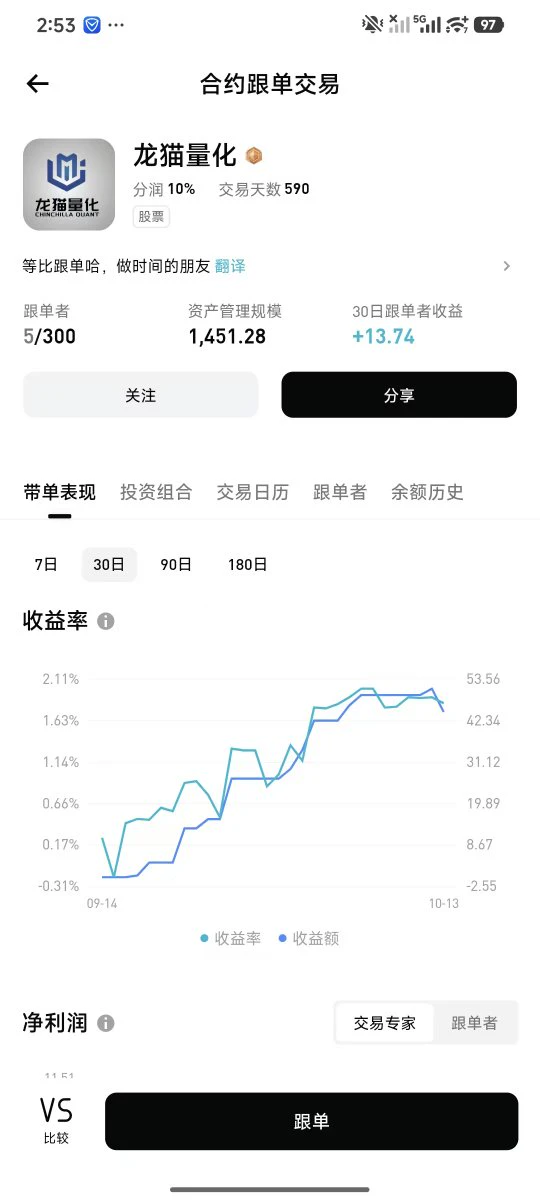Open the info icon next to 净利润

(x=106, y=1023)
